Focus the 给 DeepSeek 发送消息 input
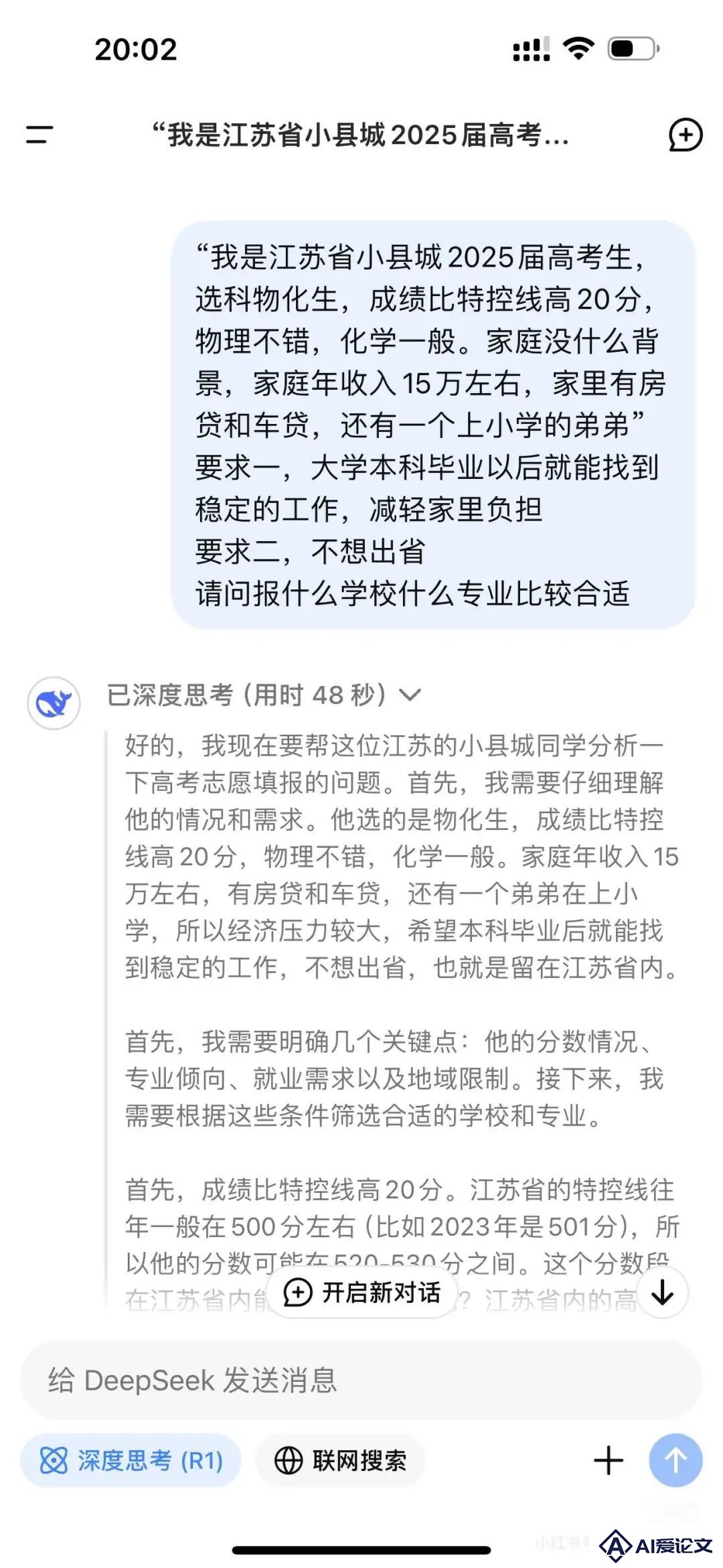 361,1380
